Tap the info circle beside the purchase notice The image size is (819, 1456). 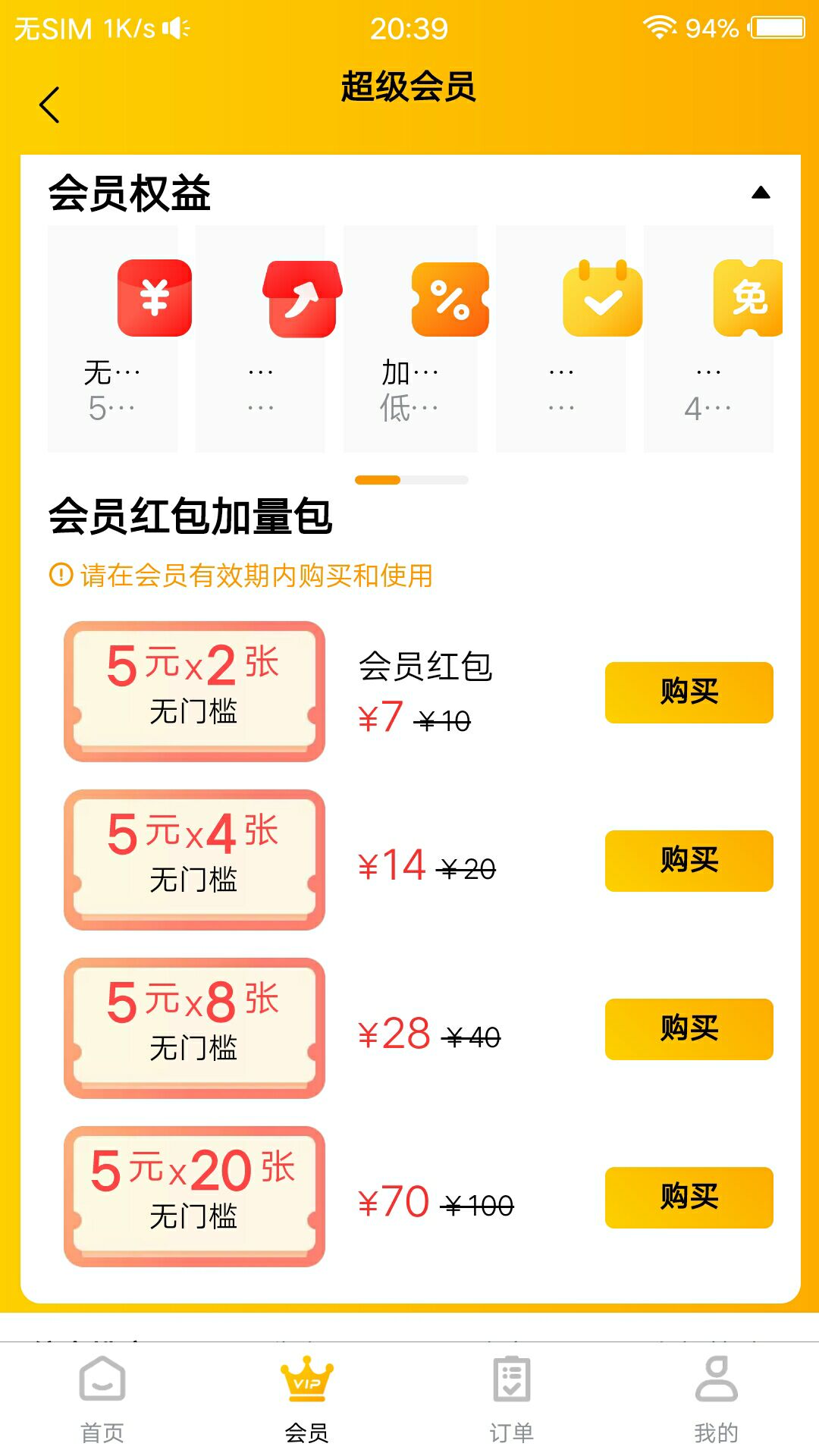[x=59, y=576]
